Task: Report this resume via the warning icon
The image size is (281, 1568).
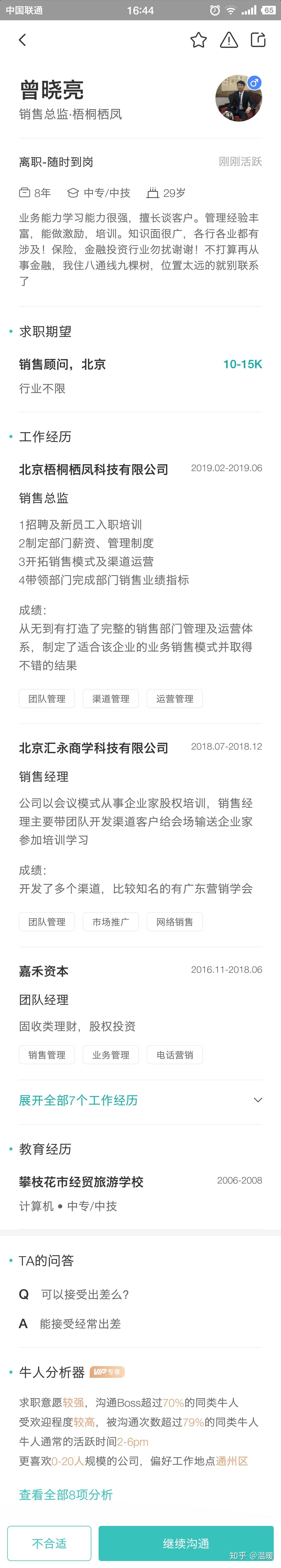Action: pos(229,40)
